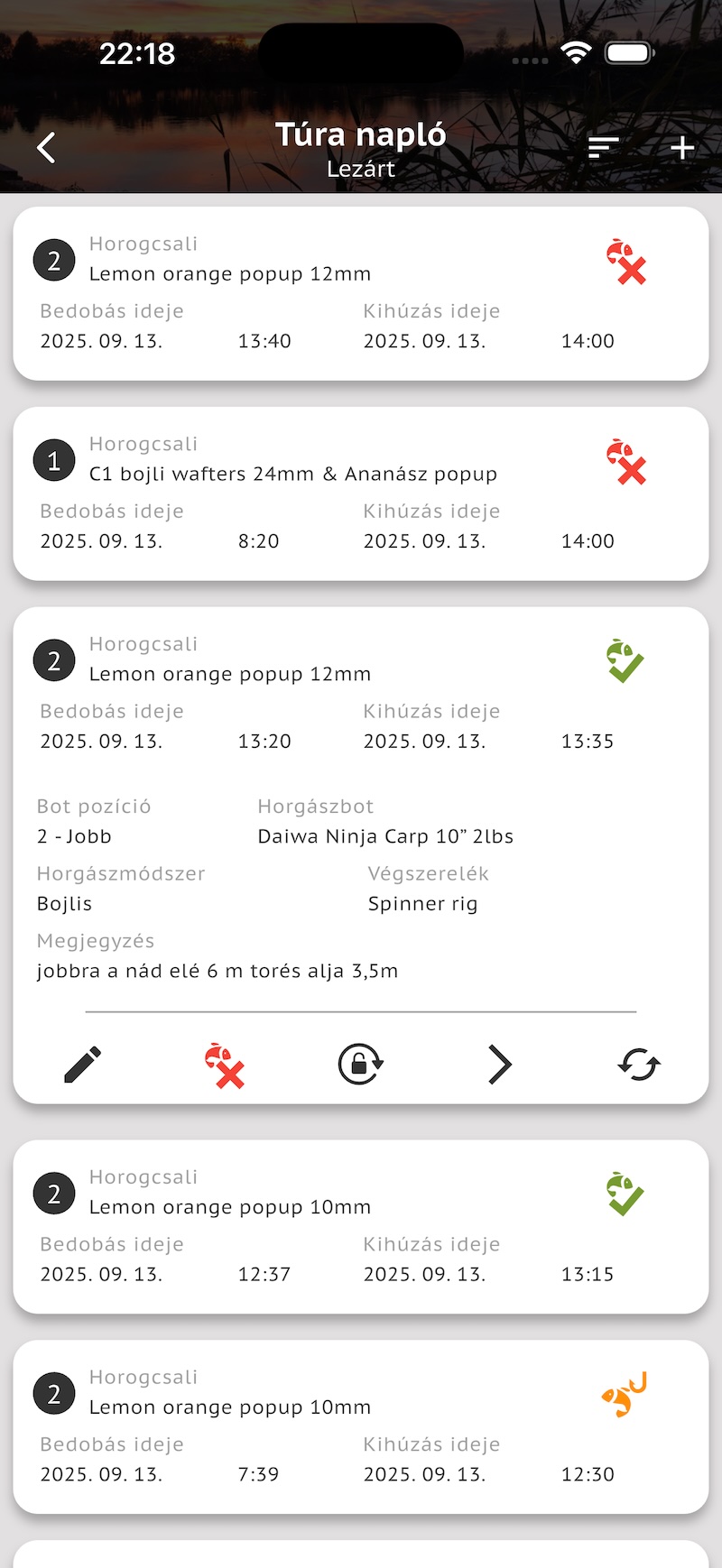Viewport: 722px width, 1568px height.
Task: Open the edit pencil on the expanded entry
Action: pos(82,1065)
